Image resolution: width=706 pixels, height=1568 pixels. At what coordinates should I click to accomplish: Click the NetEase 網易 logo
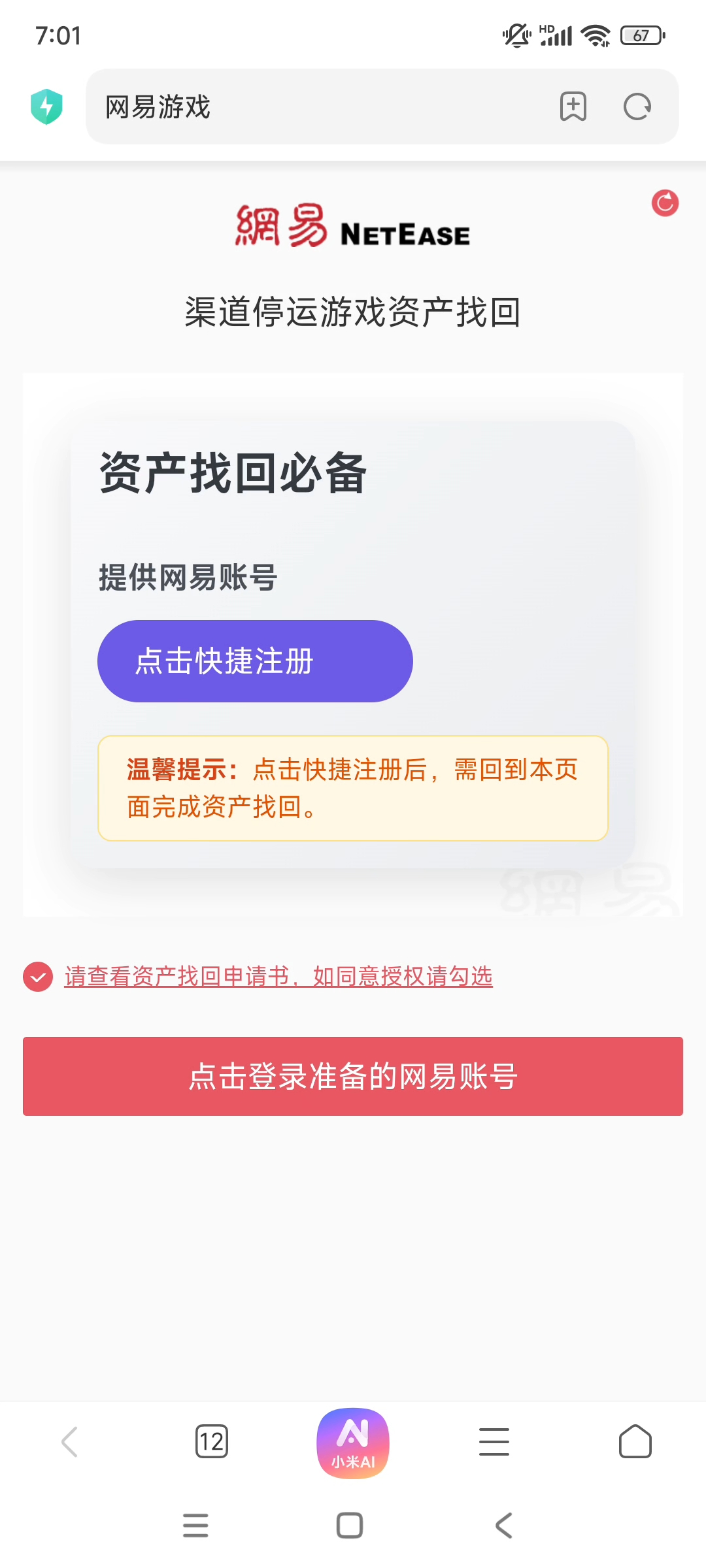coord(352,231)
